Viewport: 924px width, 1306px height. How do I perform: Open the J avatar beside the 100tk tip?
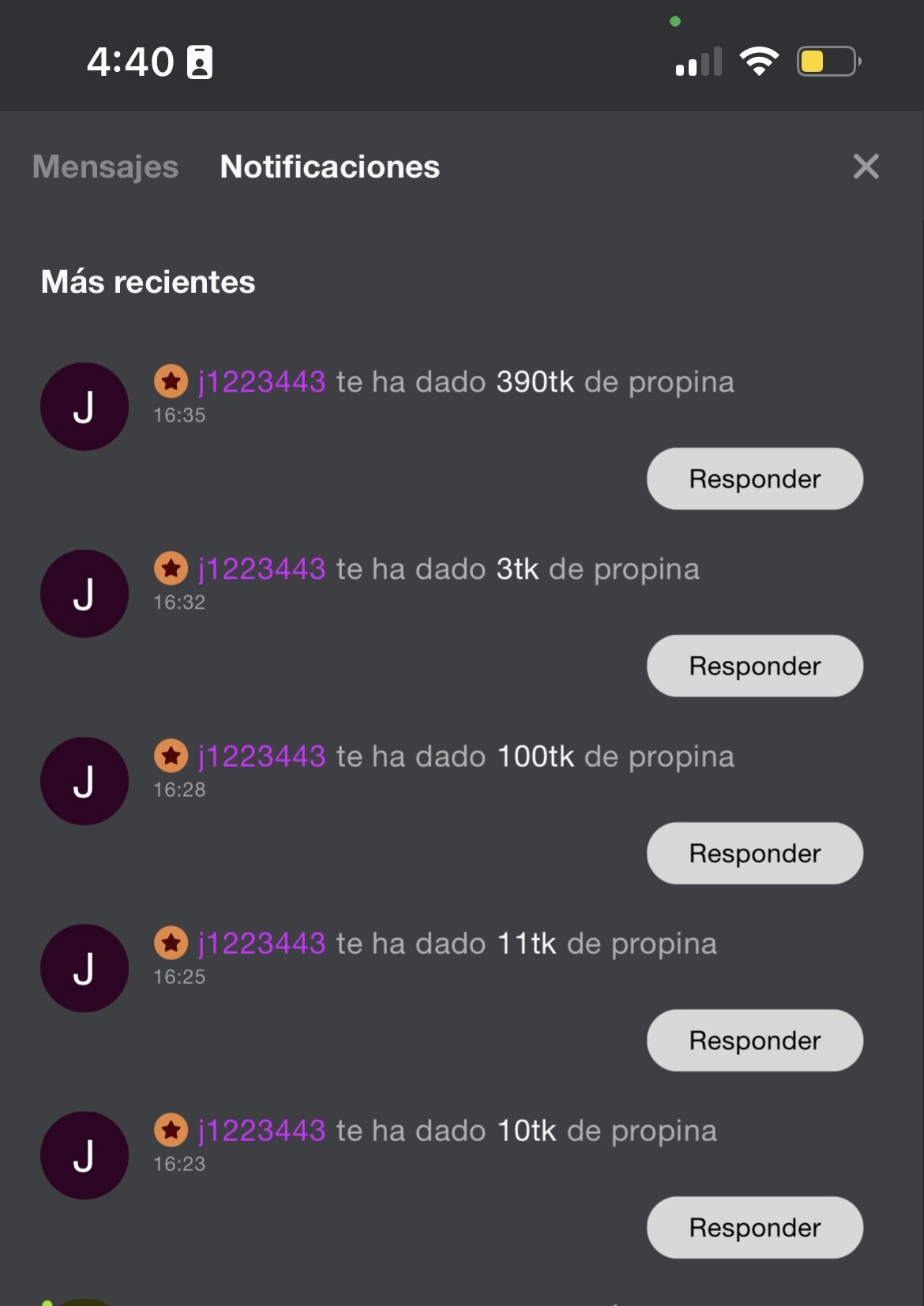tap(85, 781)
